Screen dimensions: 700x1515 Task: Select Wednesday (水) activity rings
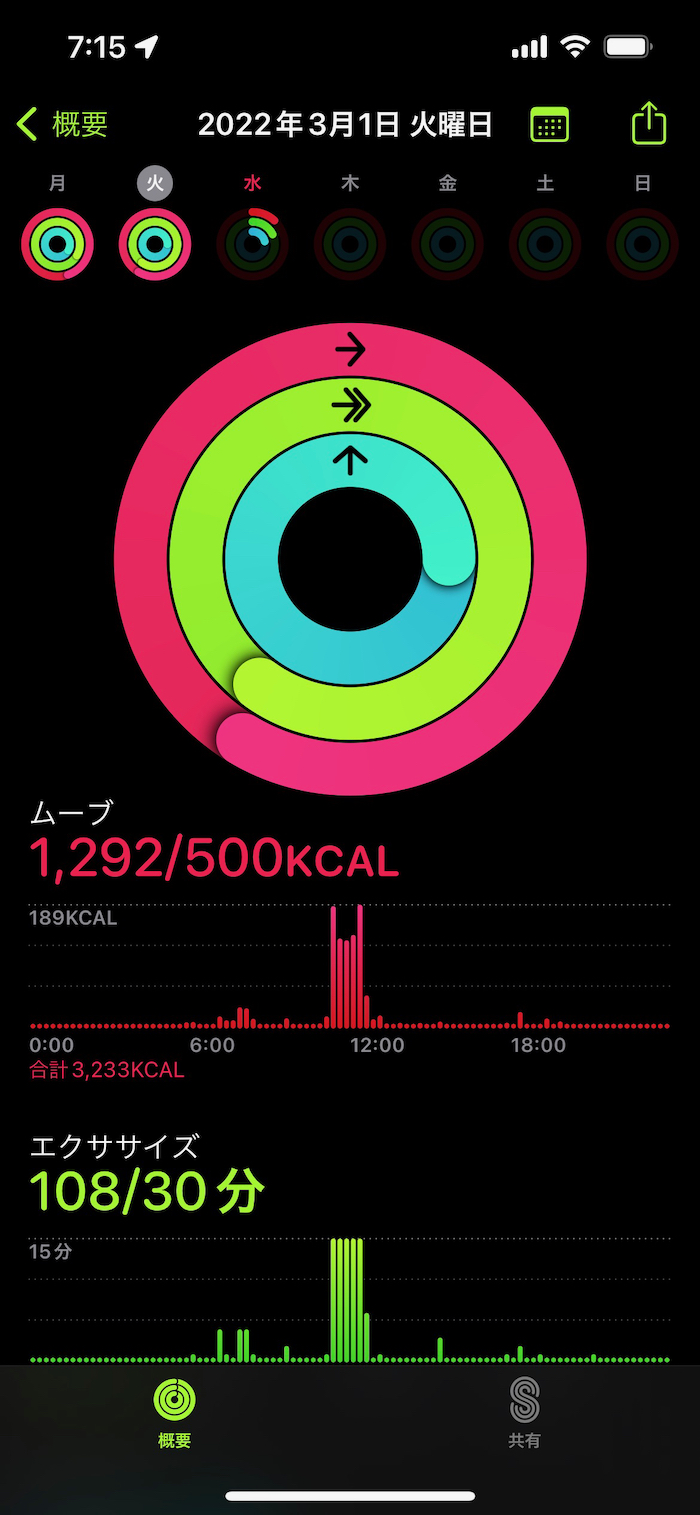click(252, 243)
